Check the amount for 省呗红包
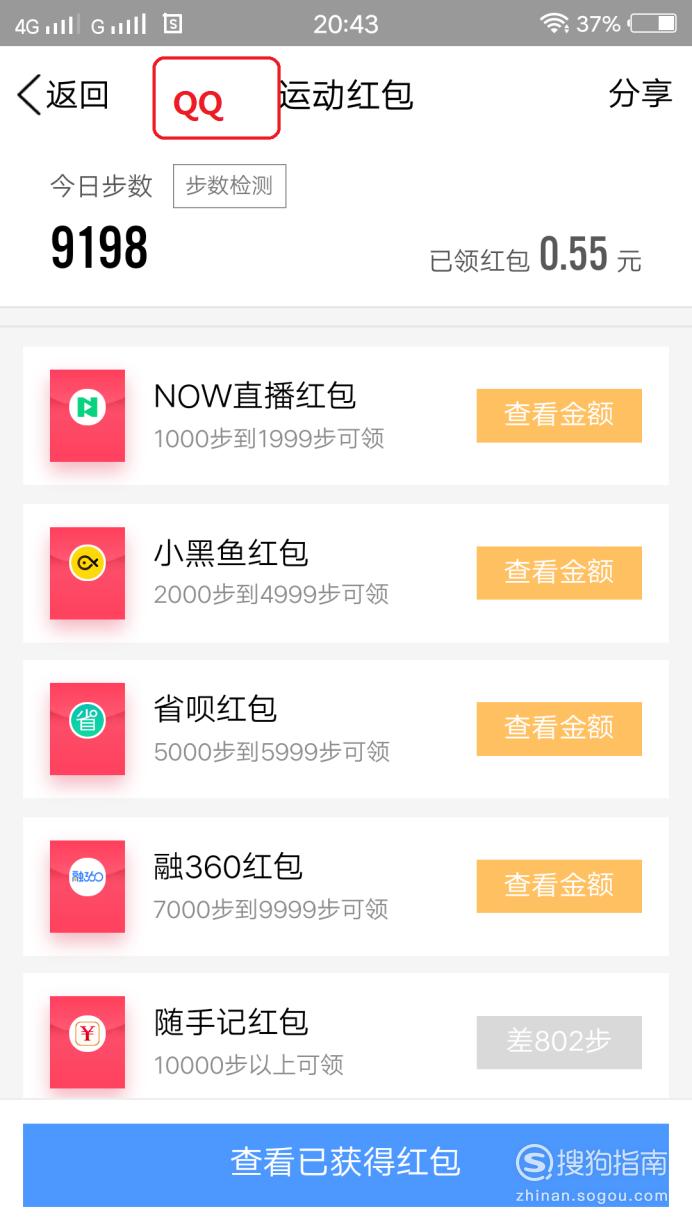 tap(559, 728)
